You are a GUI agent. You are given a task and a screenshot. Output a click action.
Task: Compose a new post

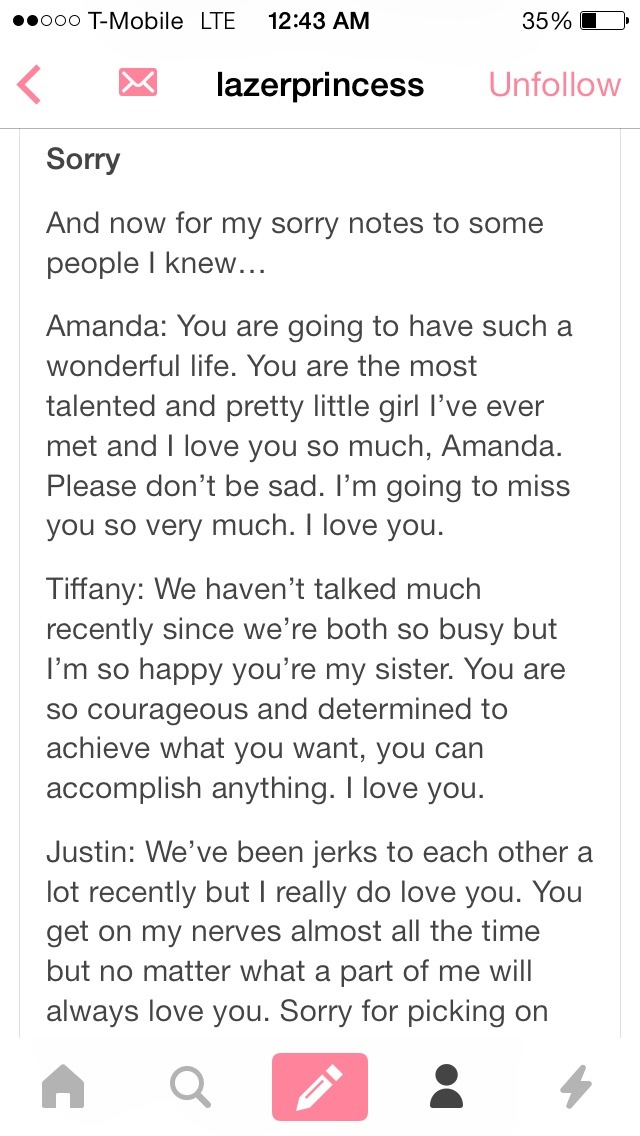coord(320,1086)
